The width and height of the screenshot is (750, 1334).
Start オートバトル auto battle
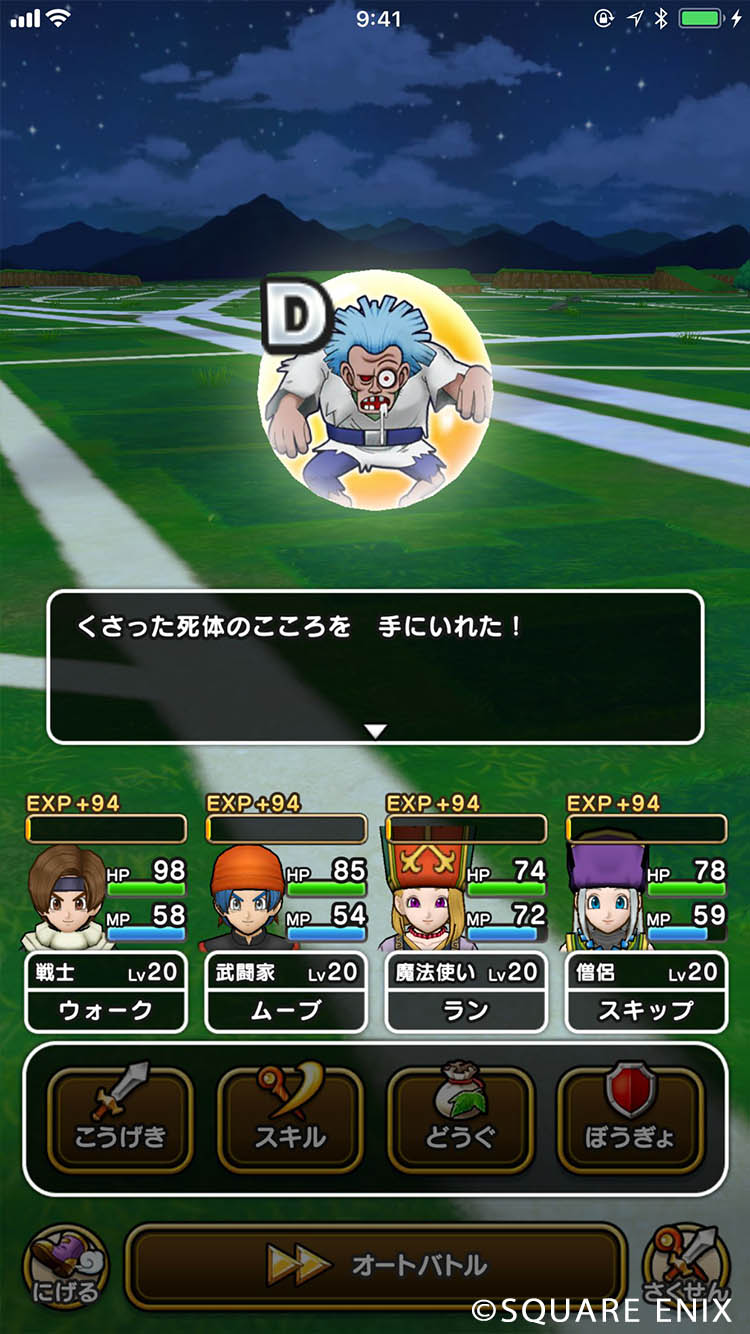(x=376, y=1266)
